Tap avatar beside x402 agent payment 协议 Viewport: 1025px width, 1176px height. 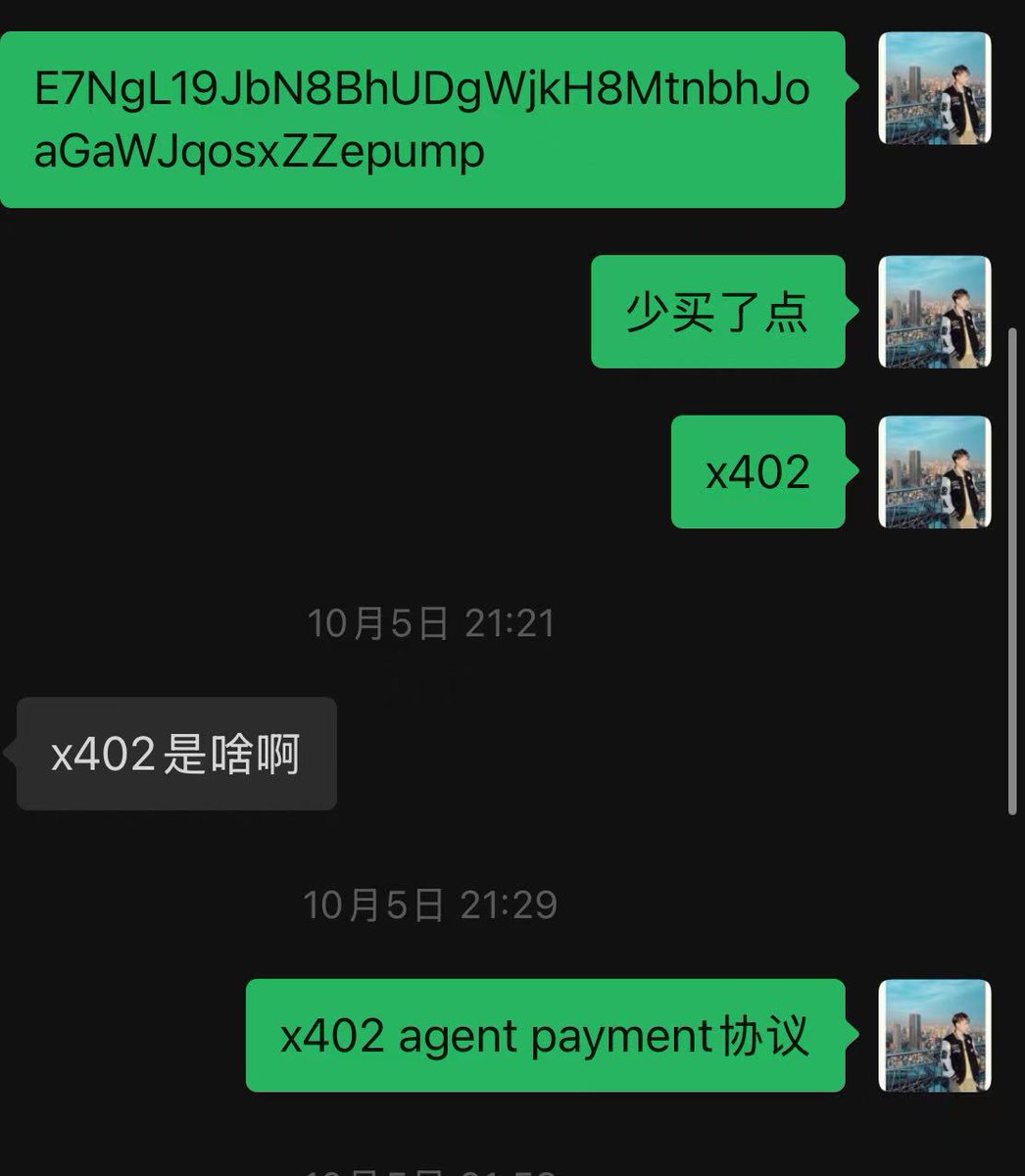(934, 1035)
